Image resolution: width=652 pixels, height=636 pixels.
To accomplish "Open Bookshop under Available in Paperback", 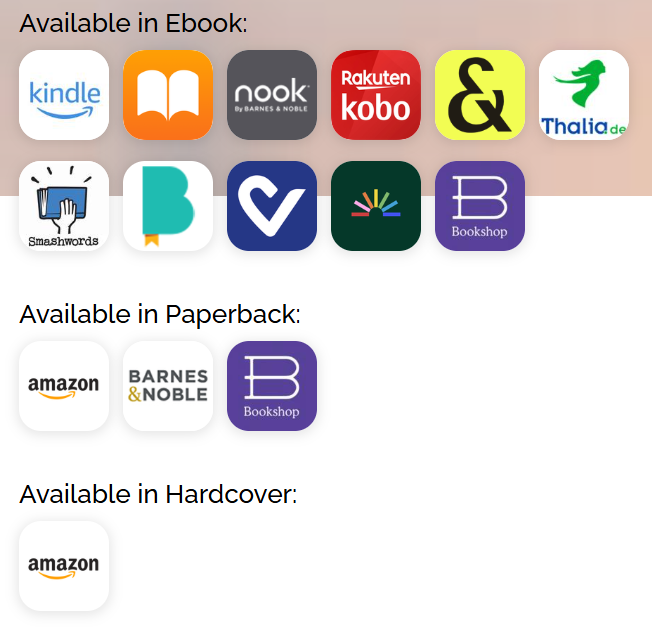I will (272, 386).
